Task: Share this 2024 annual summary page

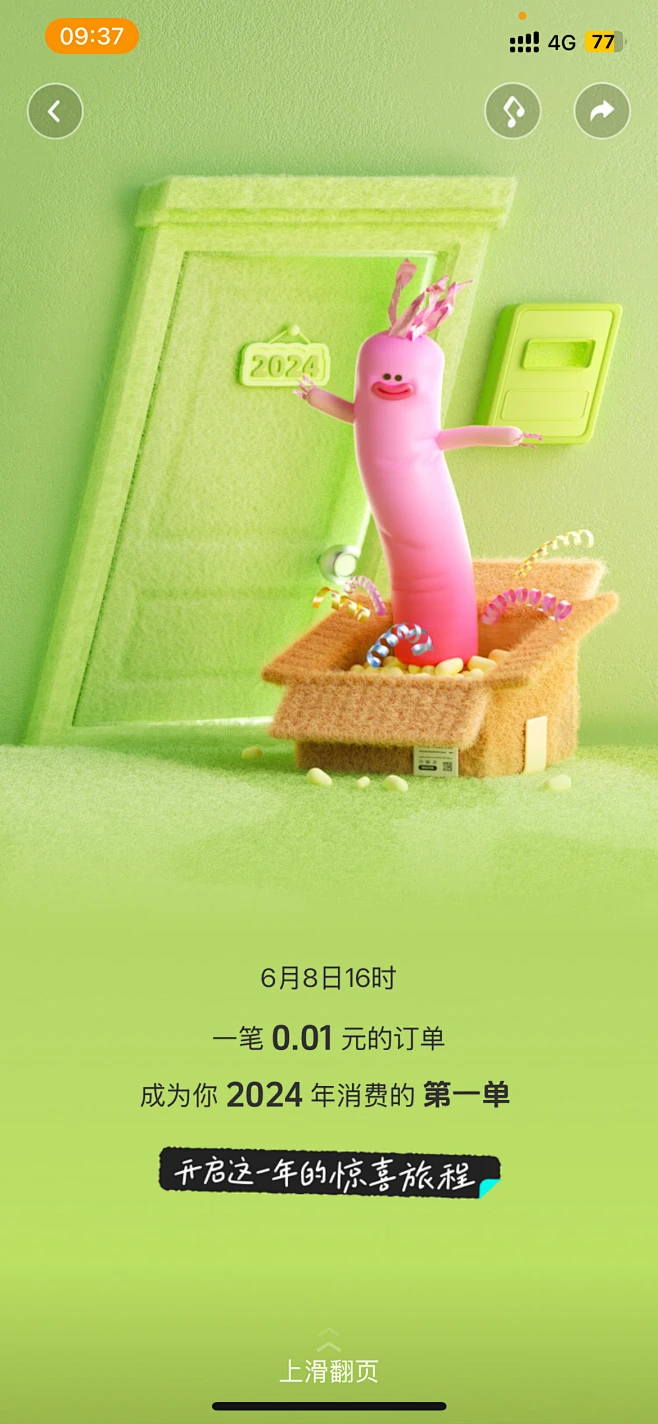Action: pyautogui.click(x=602, y=111)
